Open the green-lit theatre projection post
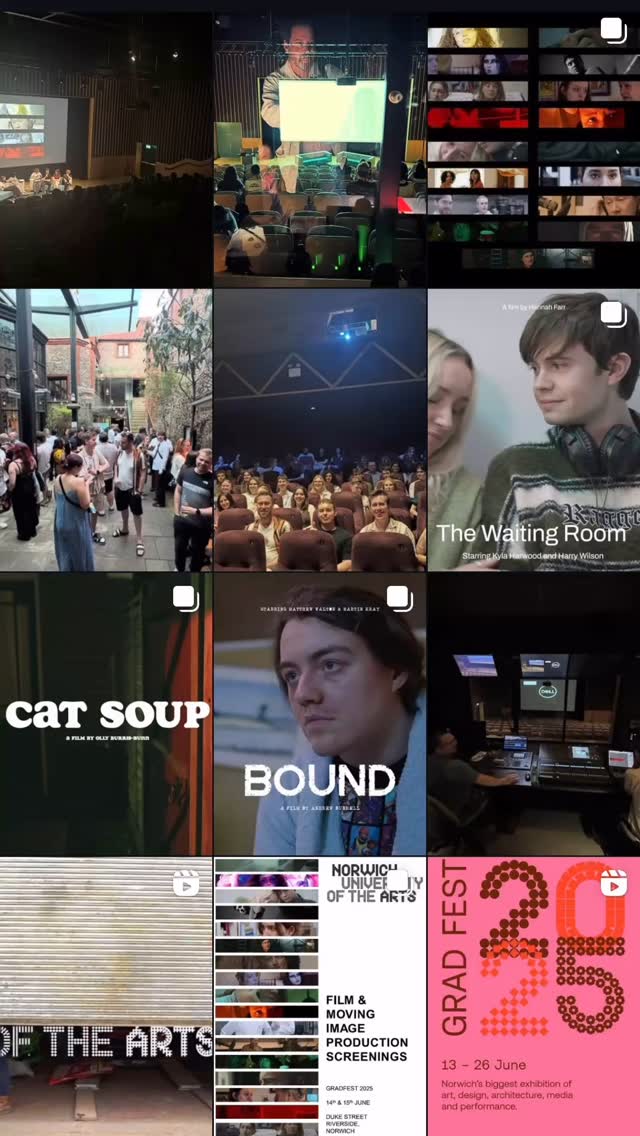Screen dimensions: 640x1136 point(320,150)
